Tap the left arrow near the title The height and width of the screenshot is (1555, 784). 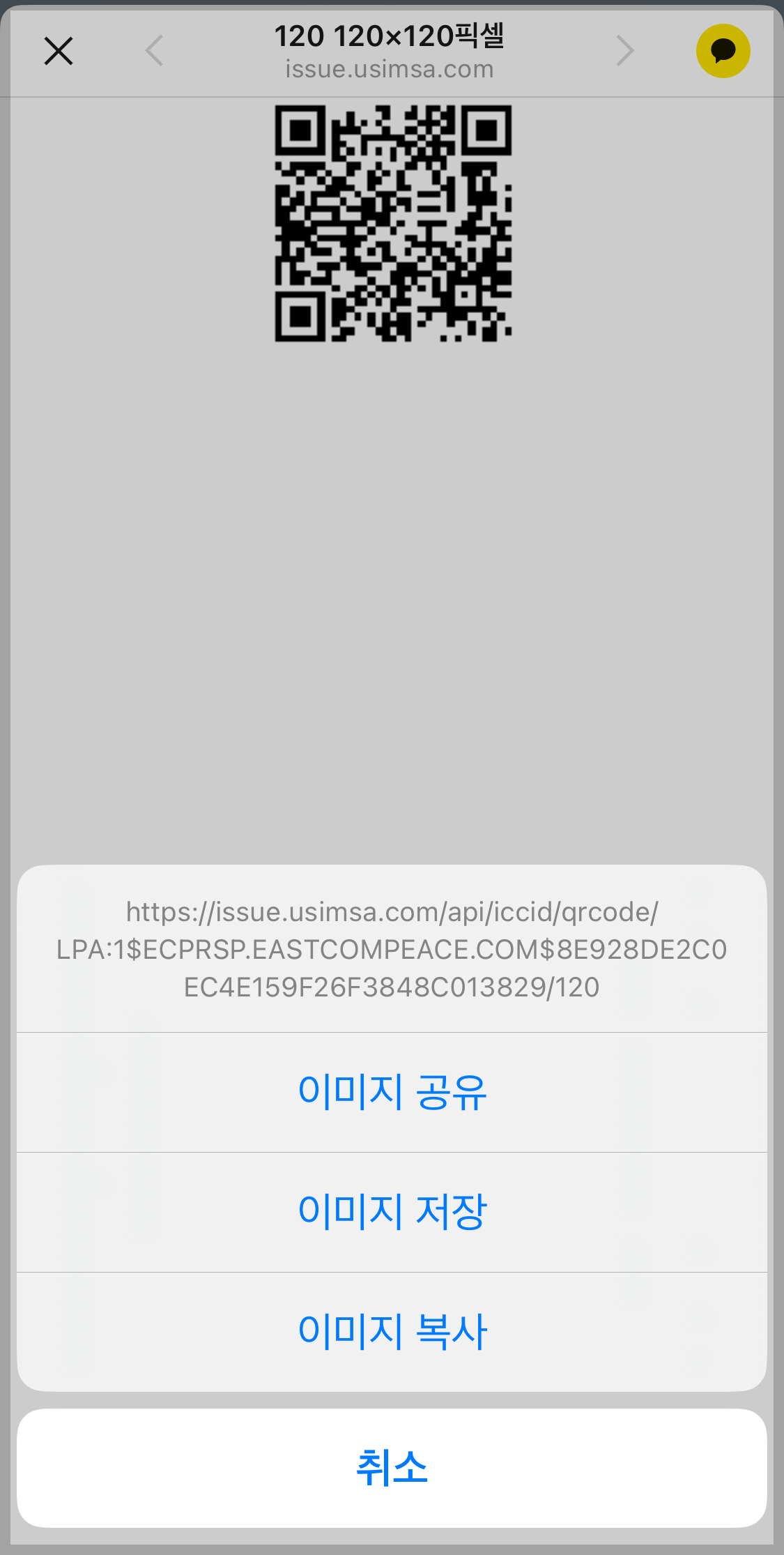[155, 50]
